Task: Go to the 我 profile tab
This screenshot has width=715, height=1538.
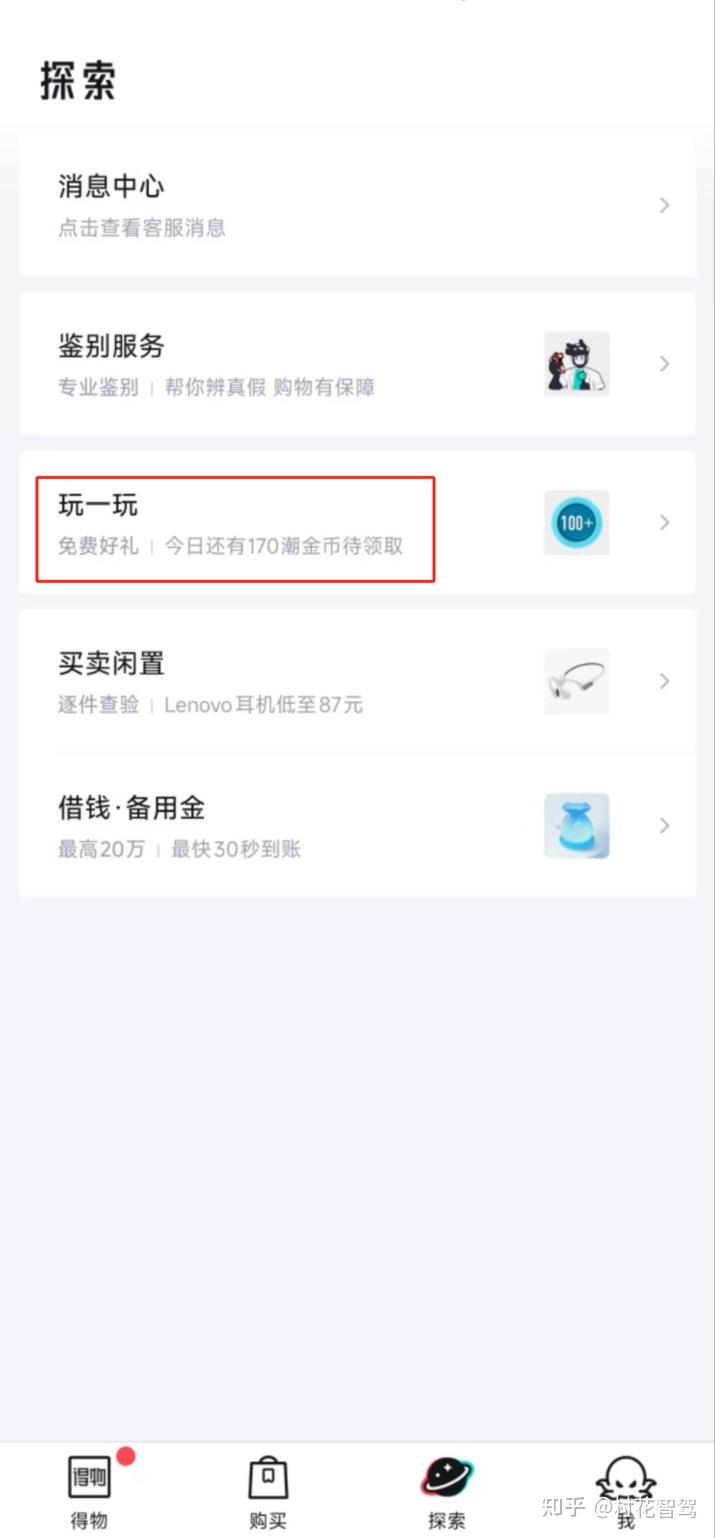Action: [x=625, y=1491]
